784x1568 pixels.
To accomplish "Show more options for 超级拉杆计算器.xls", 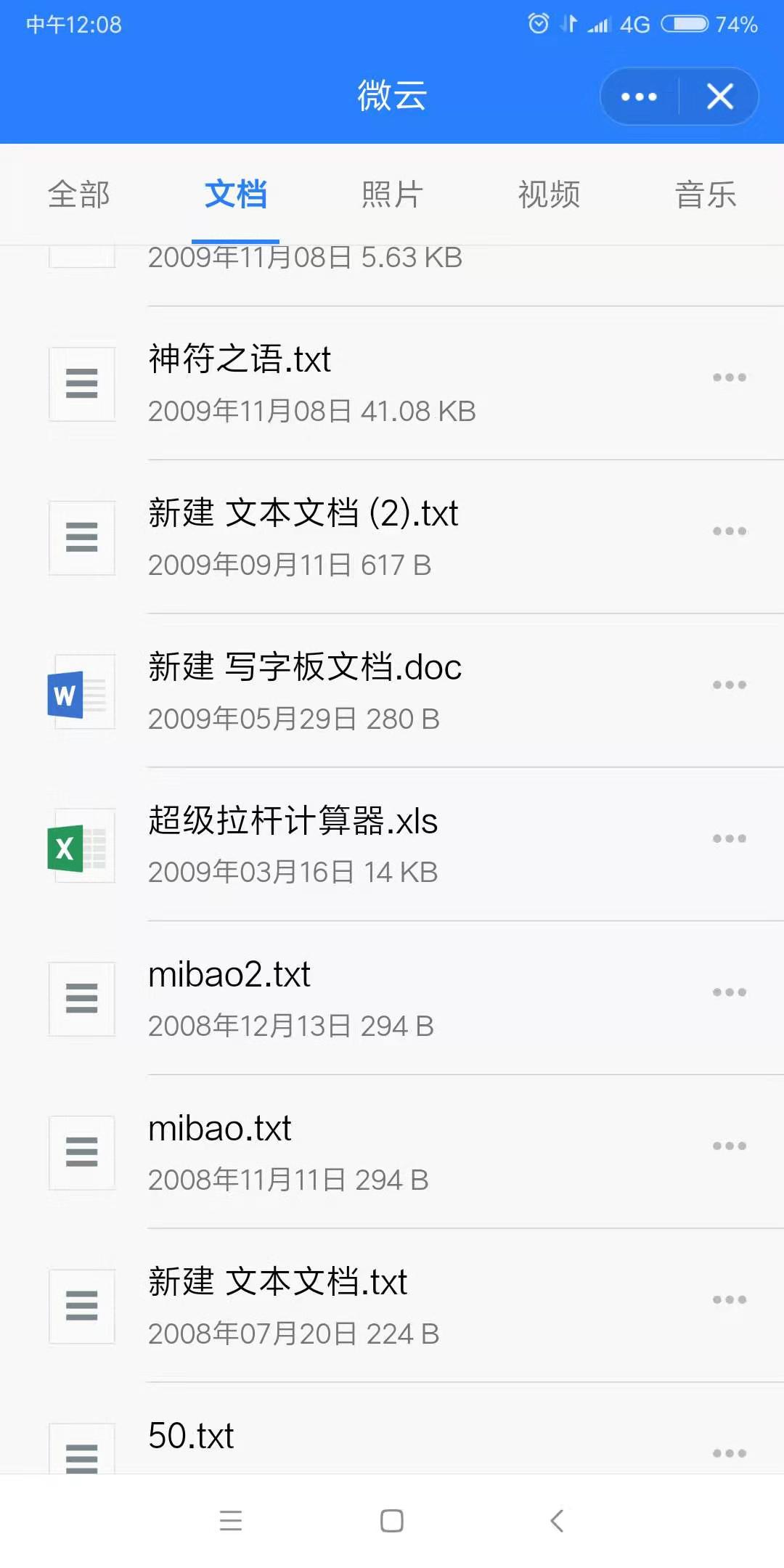I will 729,839.
